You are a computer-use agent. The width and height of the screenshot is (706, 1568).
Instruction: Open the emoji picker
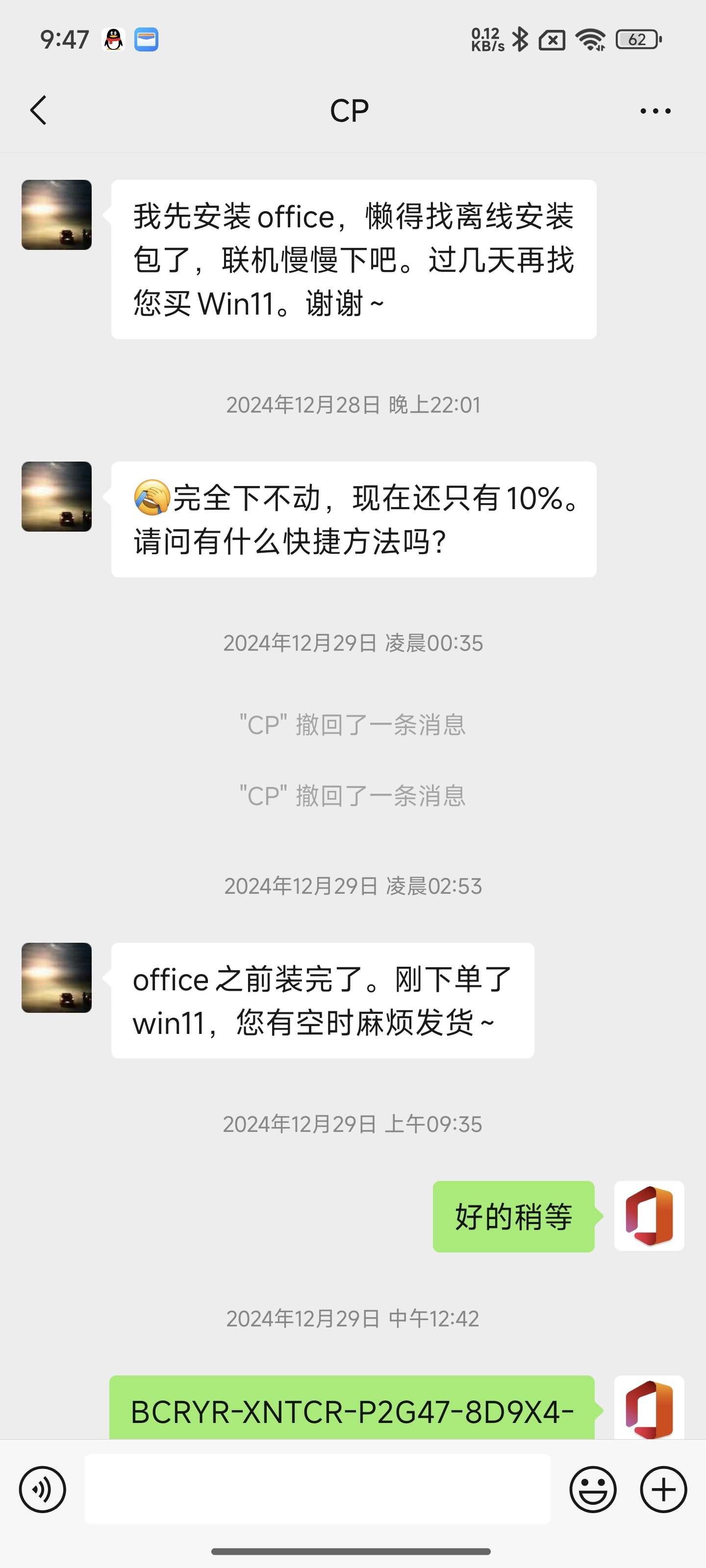593,1490
